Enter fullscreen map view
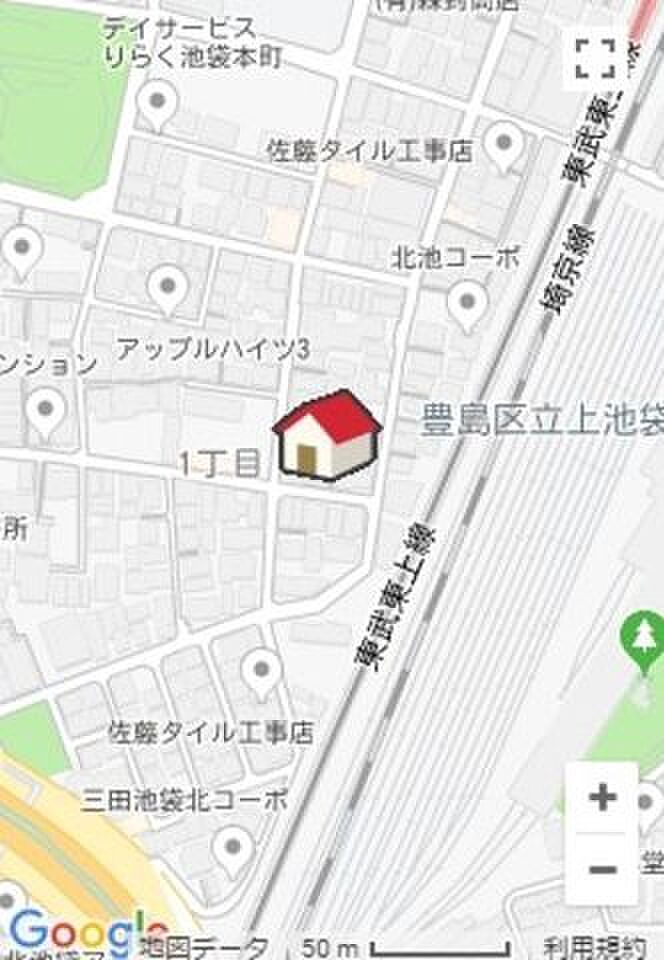664x960 pixels. [596, 58]
